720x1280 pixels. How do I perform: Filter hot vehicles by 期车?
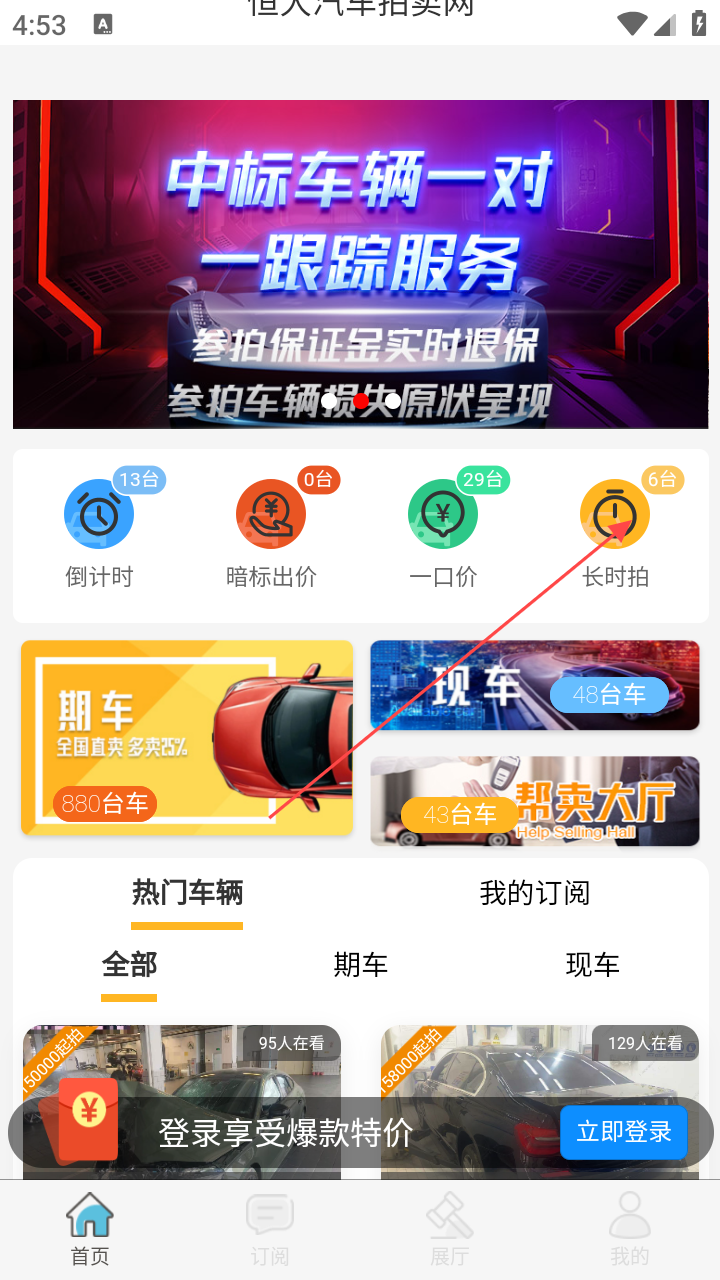360,965
